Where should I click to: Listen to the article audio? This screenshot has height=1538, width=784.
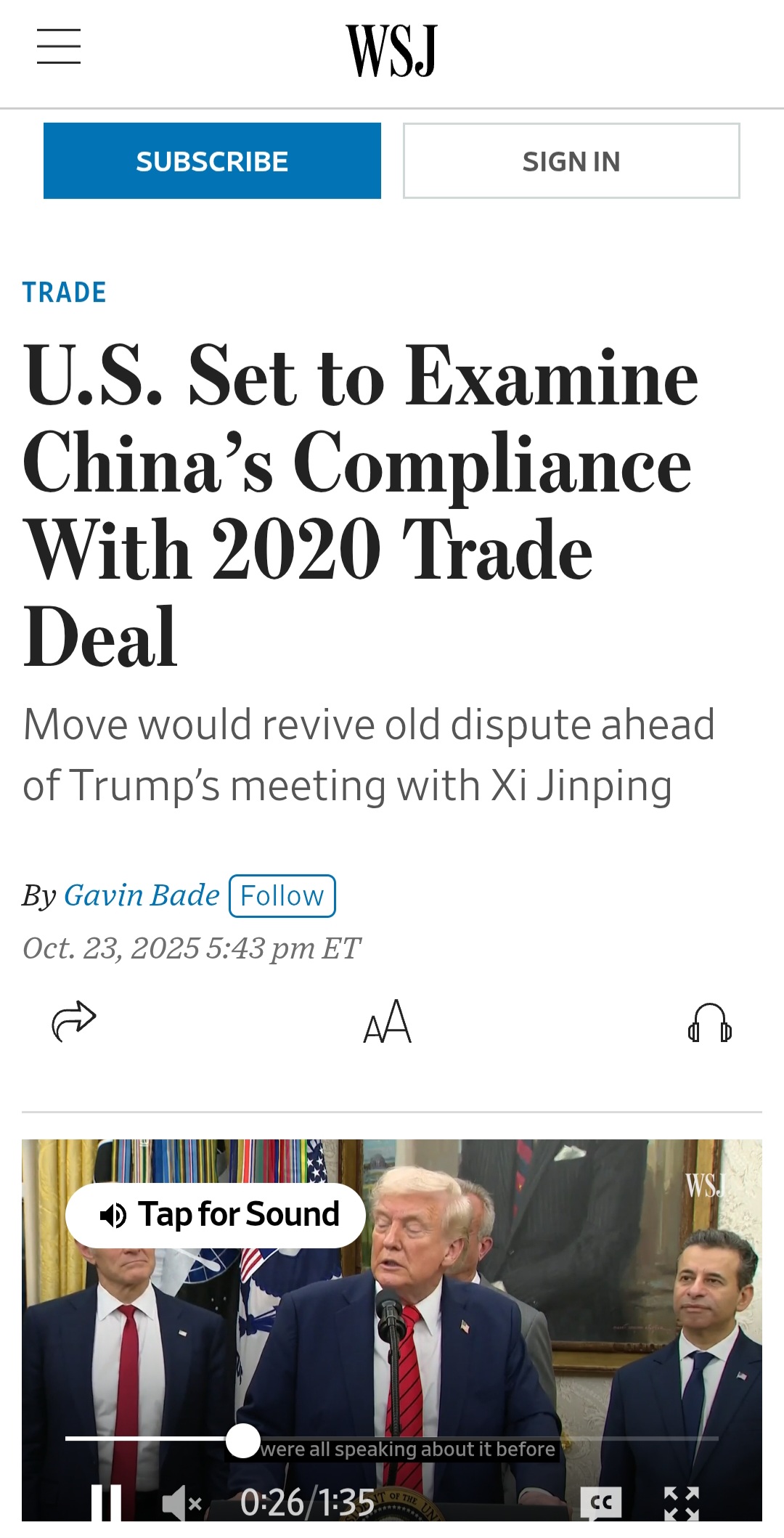709,1022
